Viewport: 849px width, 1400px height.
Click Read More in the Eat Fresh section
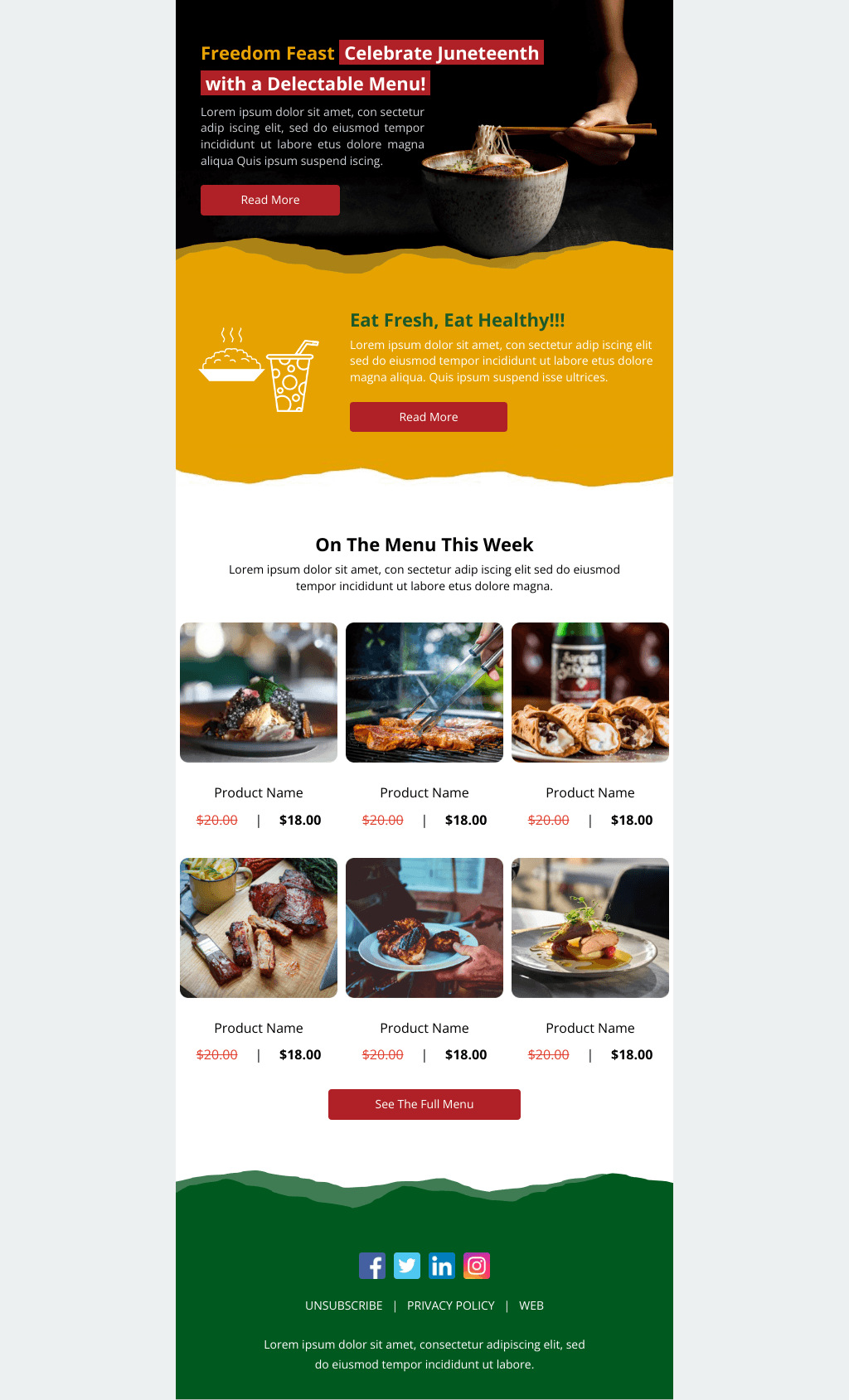tap(429, 417)
